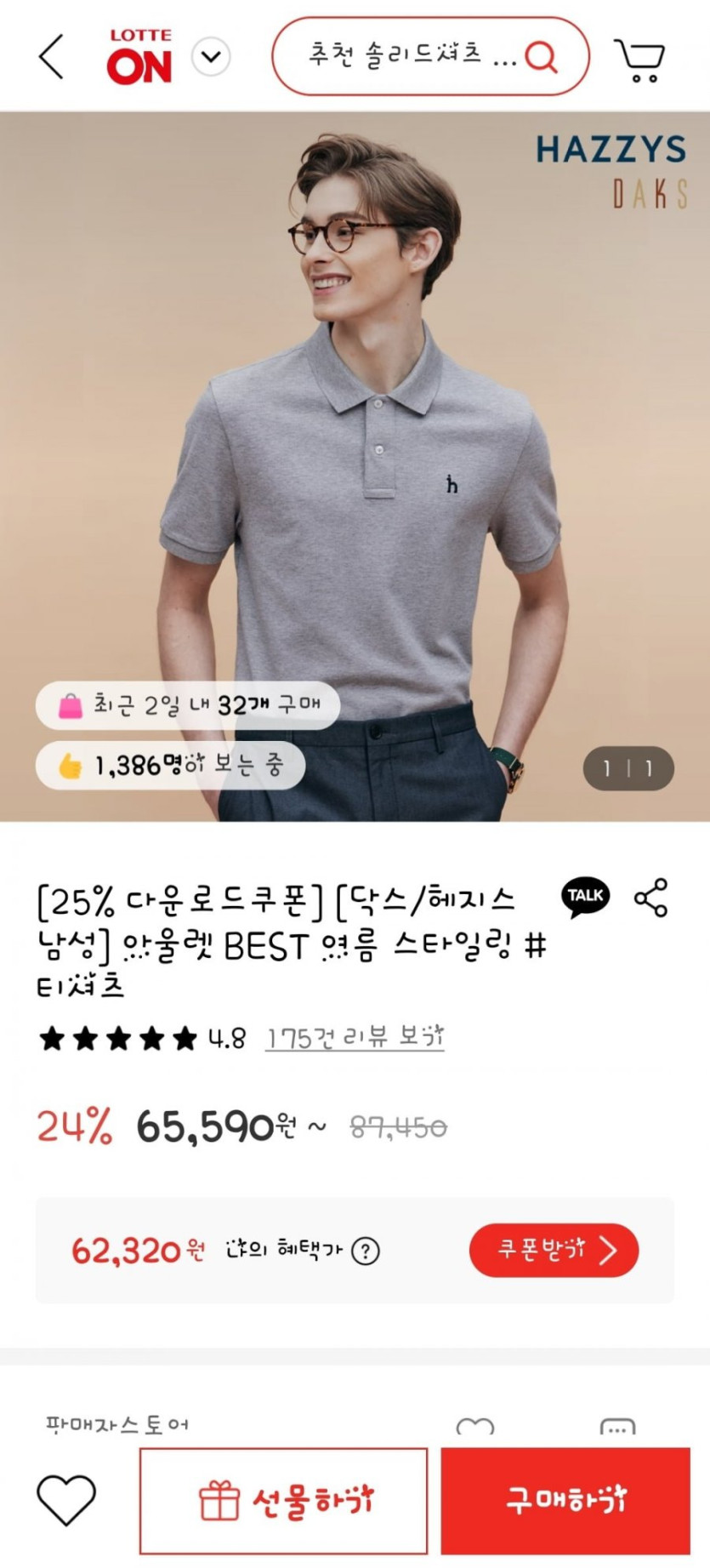Tap the 선물하기 gift button
This screenshot has width=710, height=1568.
(284, 1500)
